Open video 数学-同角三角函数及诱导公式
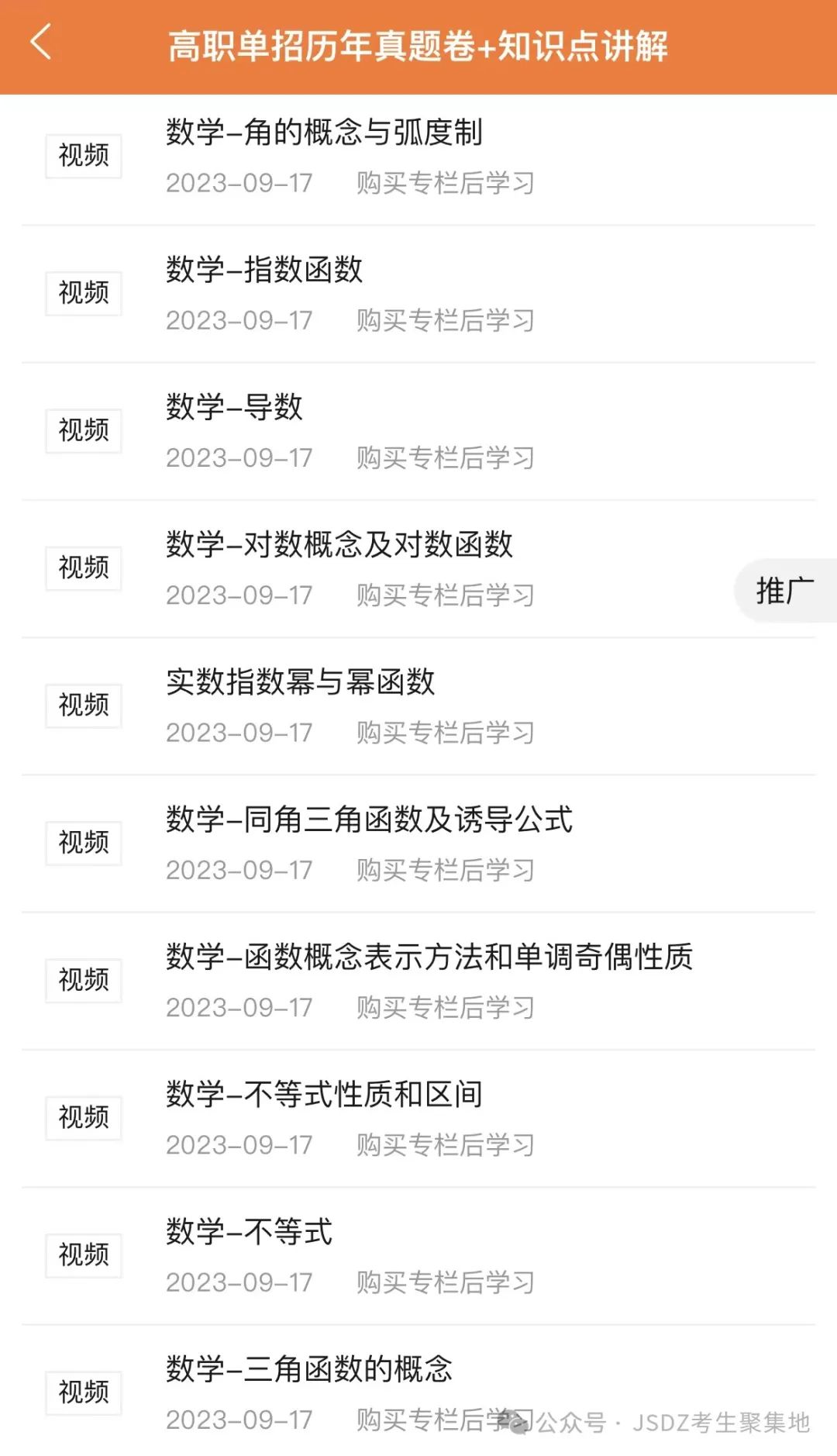The image size is (837, 1456). 418,844
